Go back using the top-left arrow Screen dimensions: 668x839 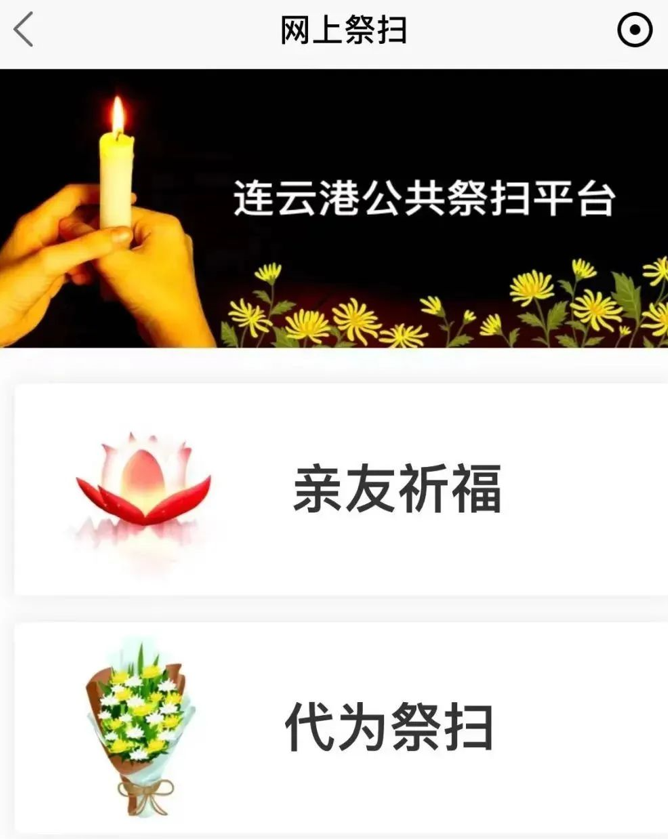click(24, 31)
